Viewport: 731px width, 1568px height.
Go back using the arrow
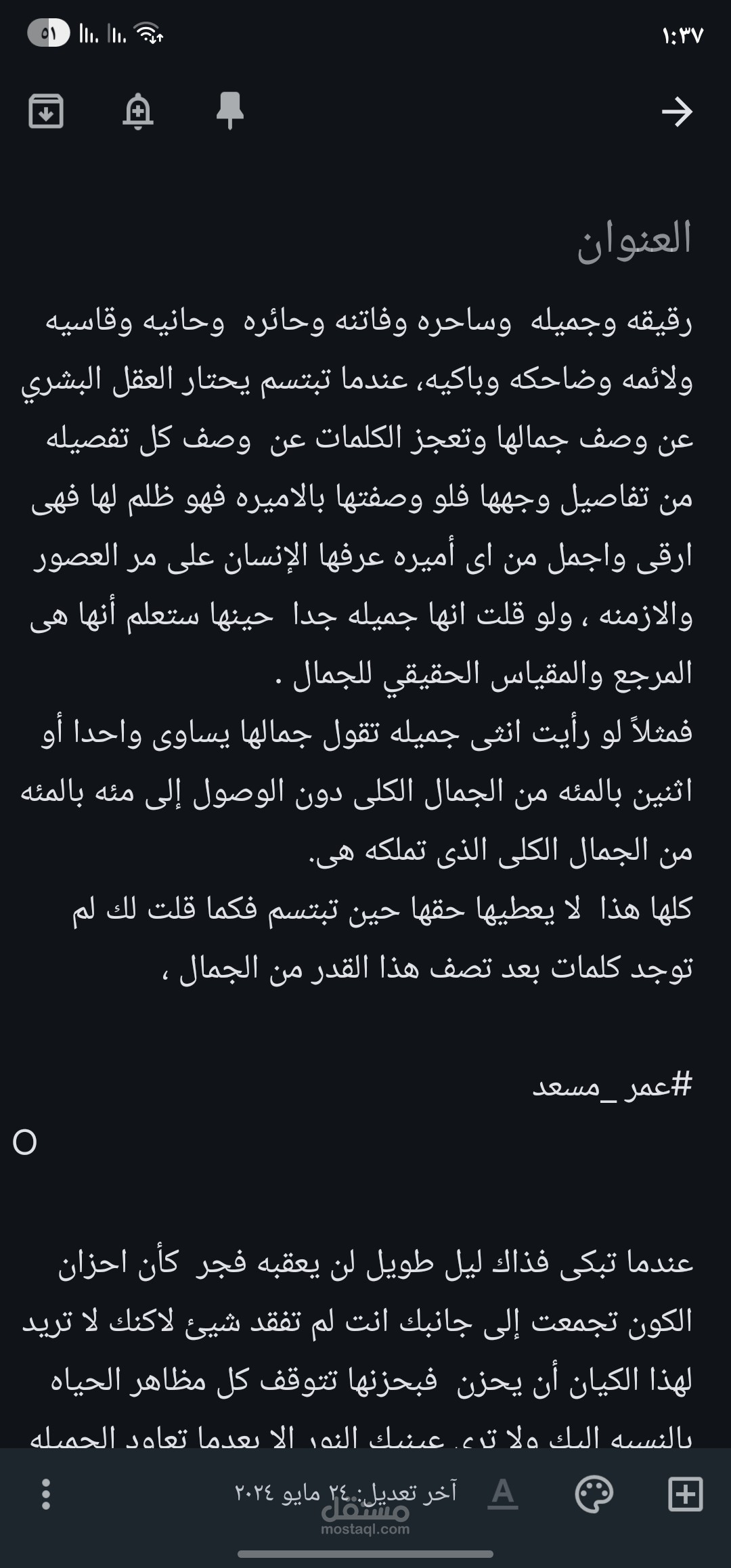(677, 112)
